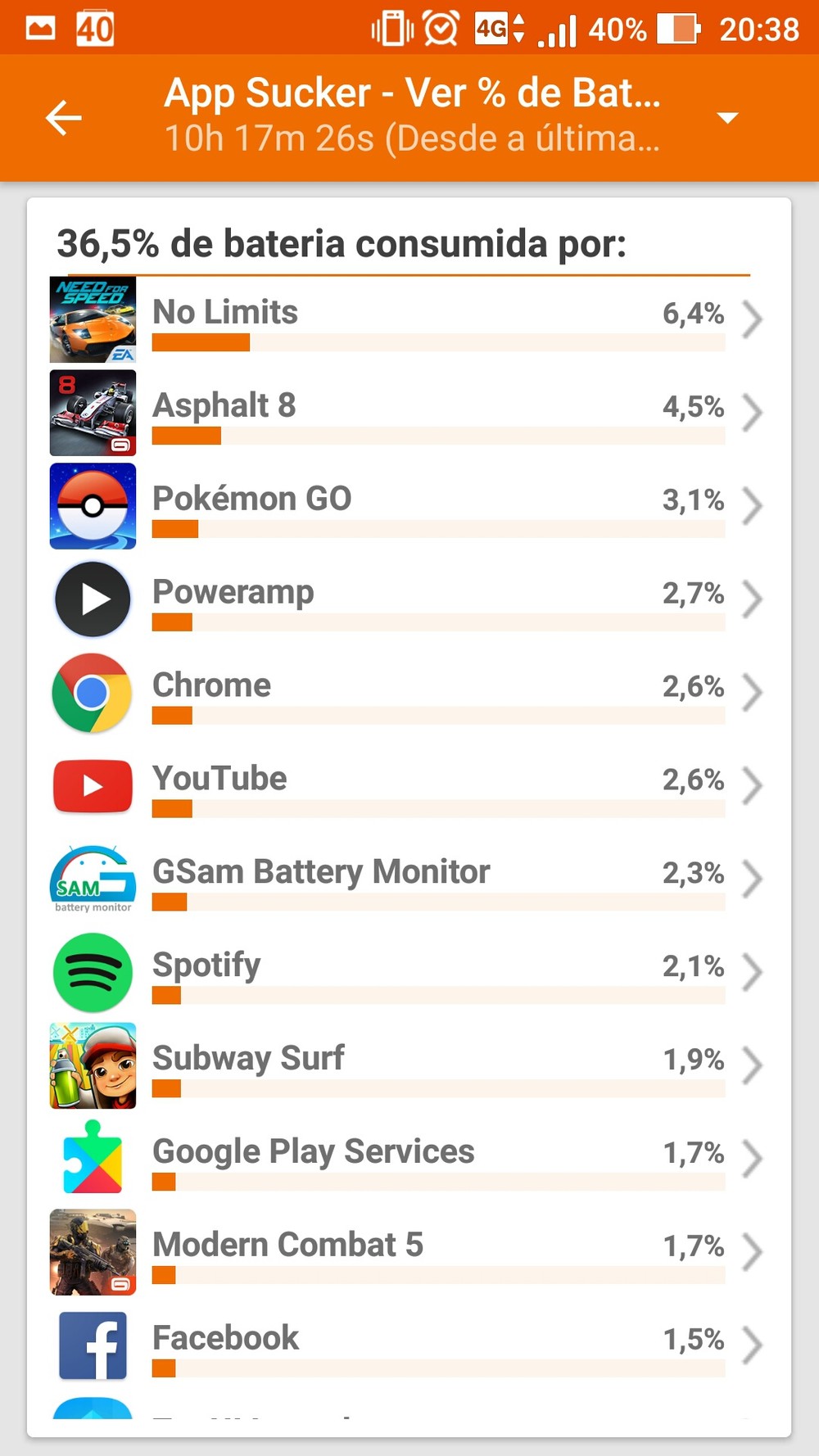This screenshot has height=1456, width=819.
Task: Go back using the arrow
Action: 64,118
